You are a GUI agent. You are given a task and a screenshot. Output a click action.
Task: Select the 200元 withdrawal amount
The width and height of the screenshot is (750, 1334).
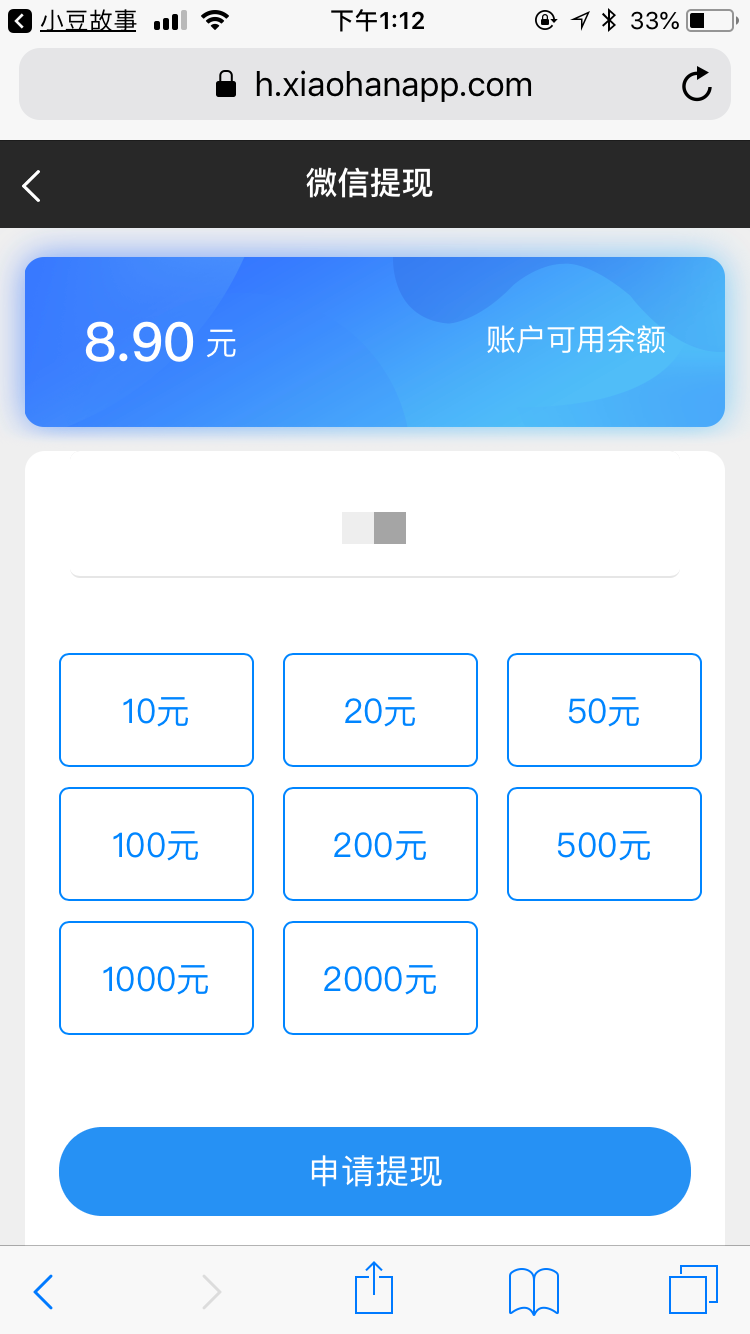tap(380, 844)
